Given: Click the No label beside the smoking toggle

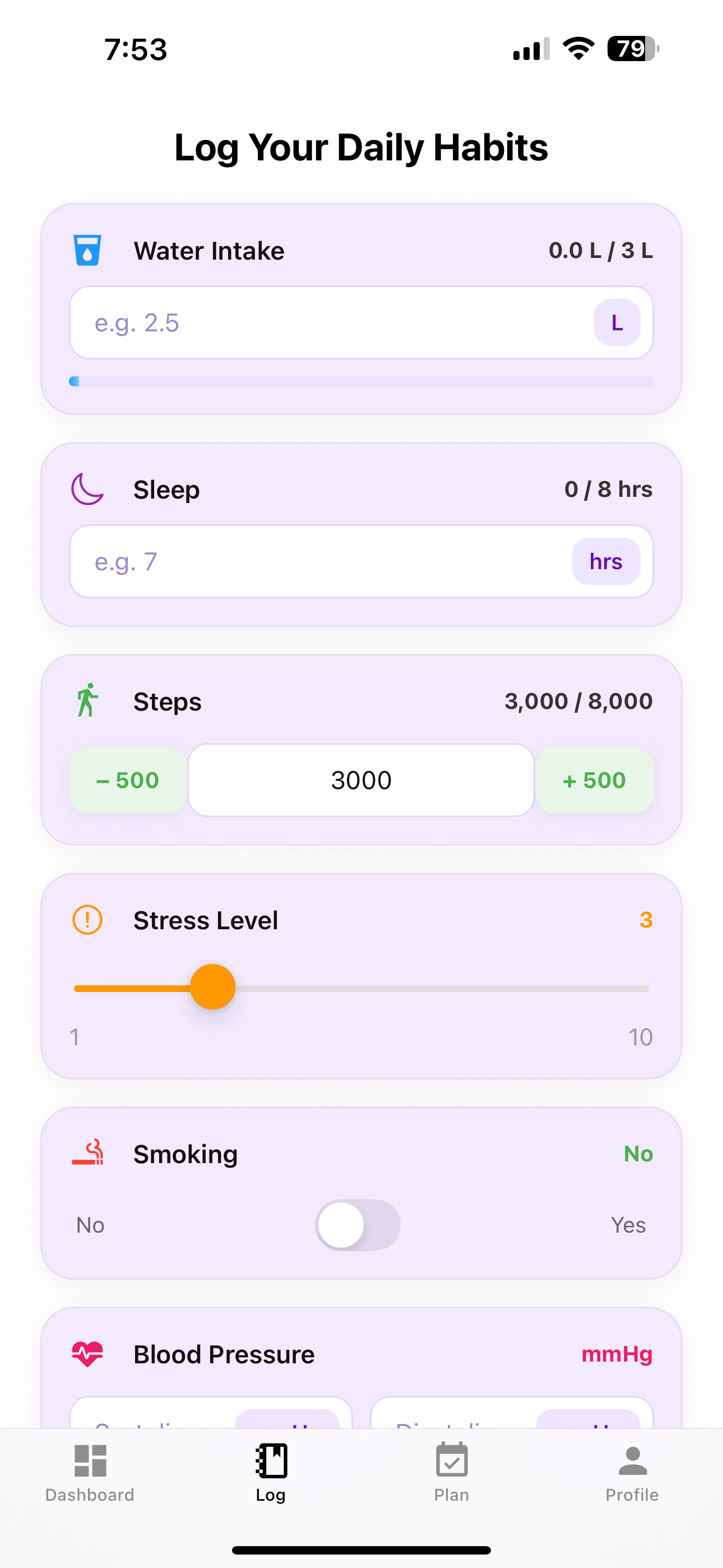Looking at the screenshot, I should click(90, 1225).
